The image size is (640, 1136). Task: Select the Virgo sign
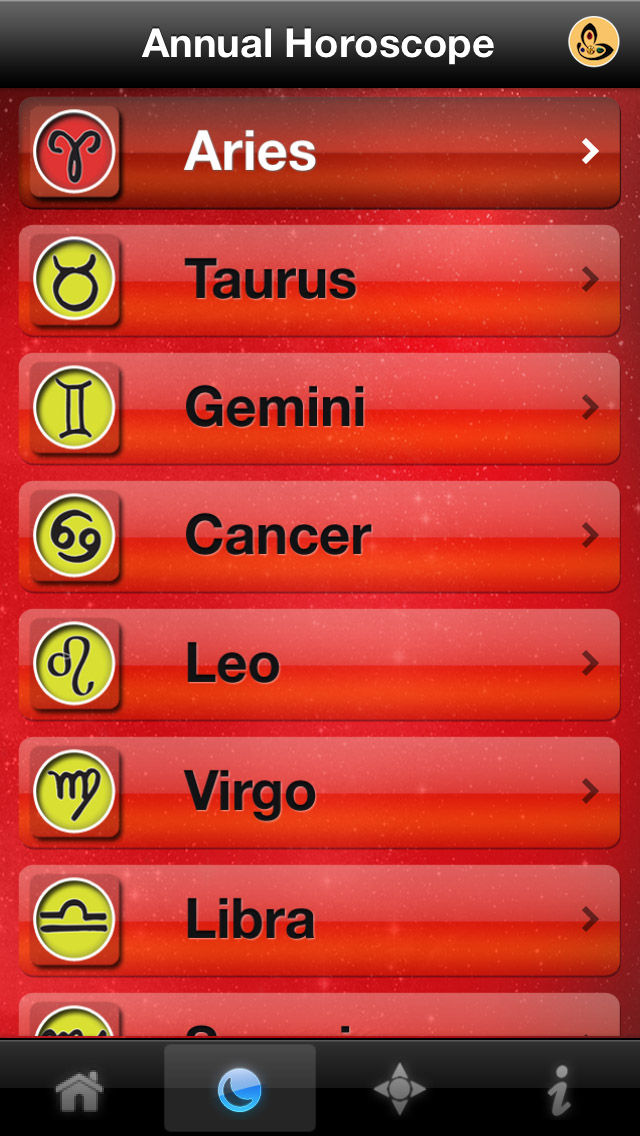[x=320, y=792]
